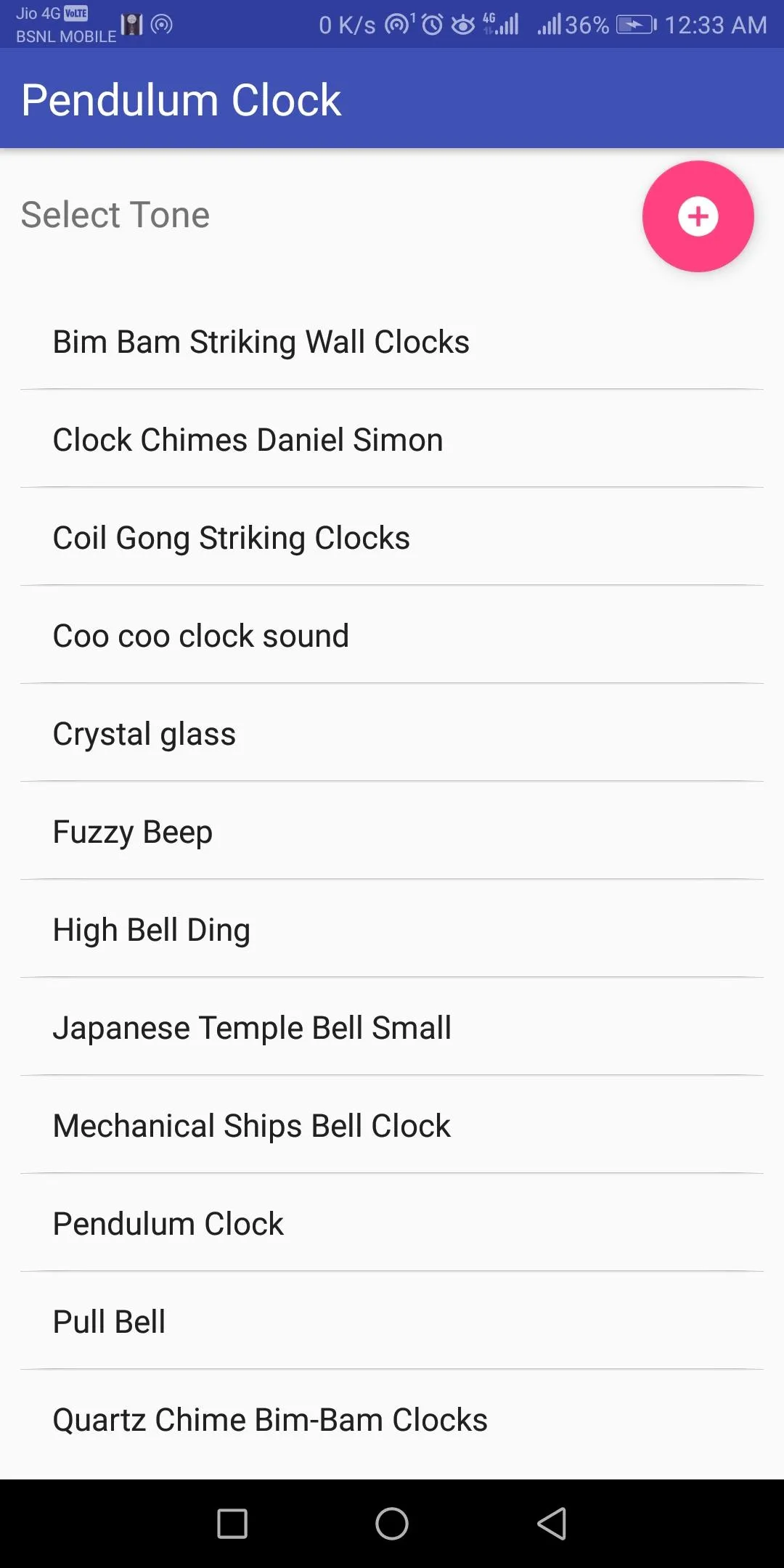Select Coo coo clock sound
Screen dimensions: 784x1568
click(392, 635)
